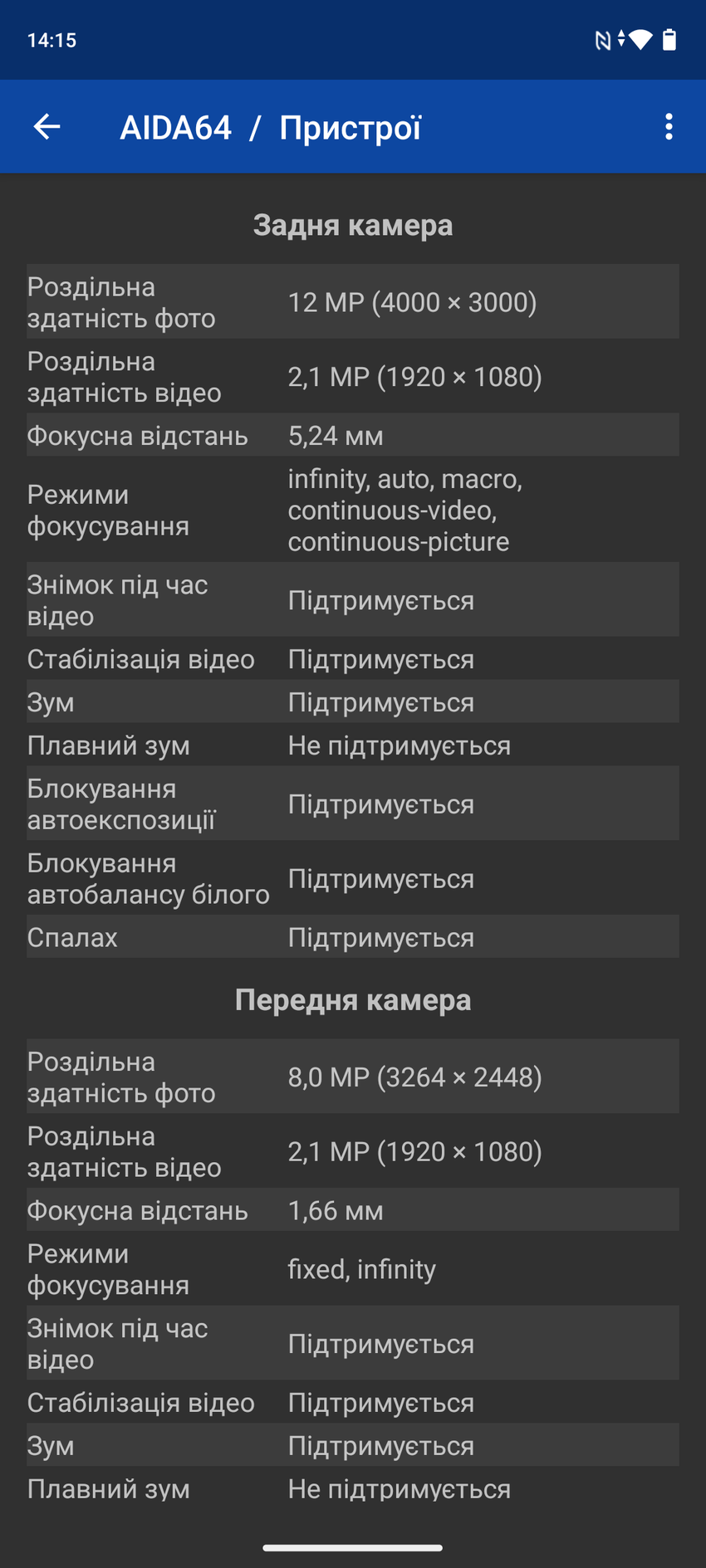The height and width of the screenshot is (1568, 706).
Task: Open the three-dot overflow menu
Action: pos(669,127)
